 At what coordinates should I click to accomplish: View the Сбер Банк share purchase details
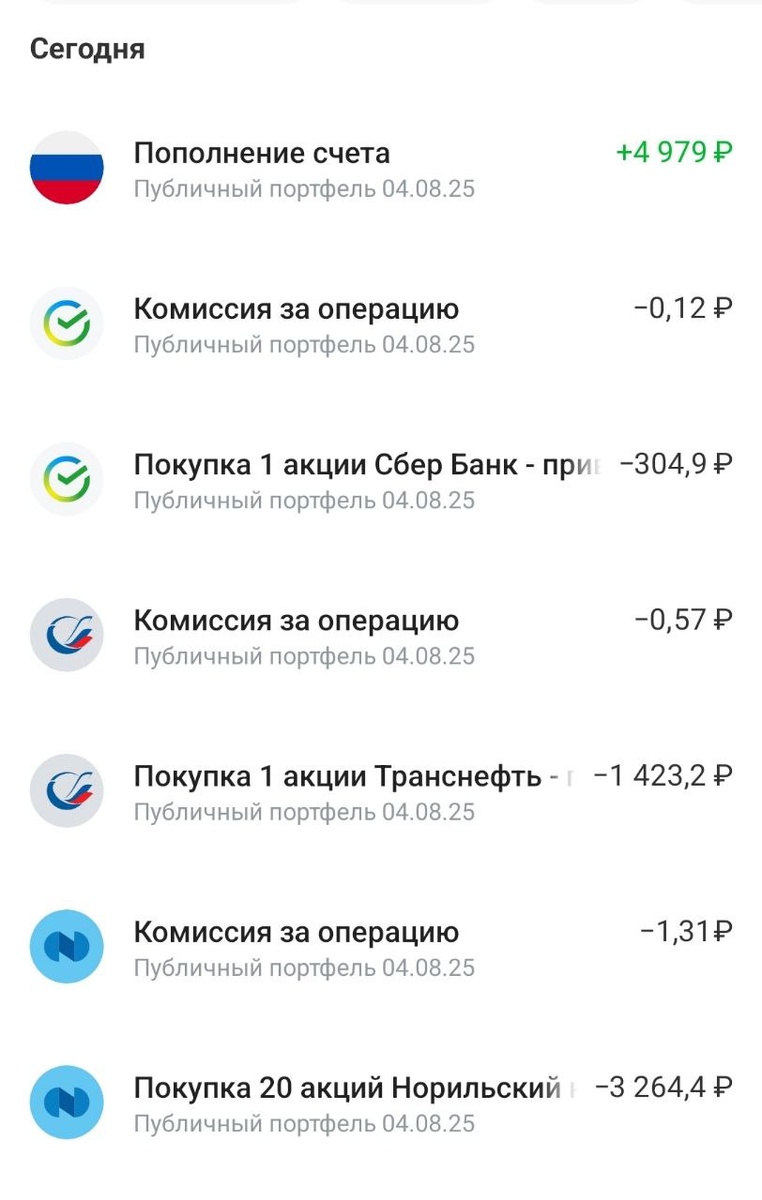click(380, 480)
